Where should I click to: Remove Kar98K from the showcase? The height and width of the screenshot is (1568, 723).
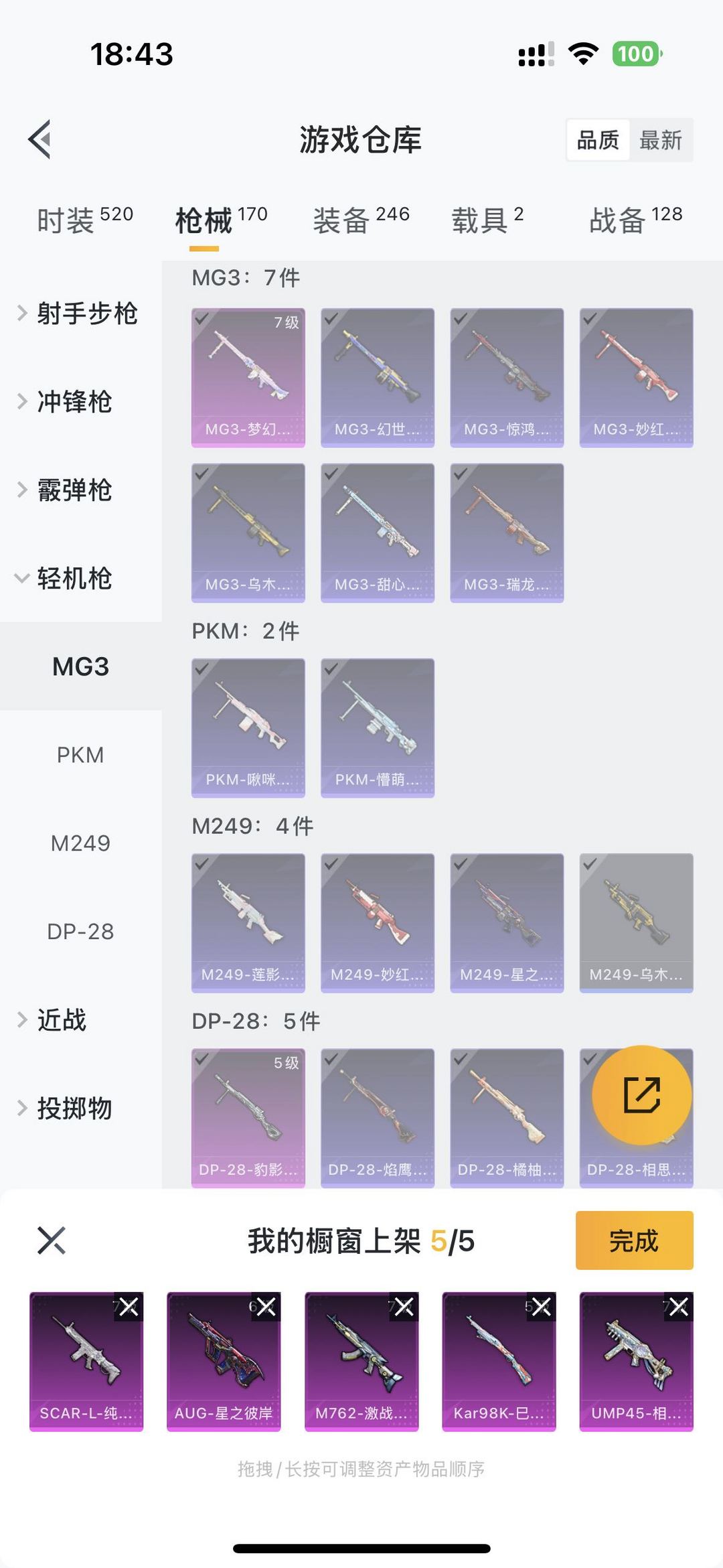(x=542, y=1306)
